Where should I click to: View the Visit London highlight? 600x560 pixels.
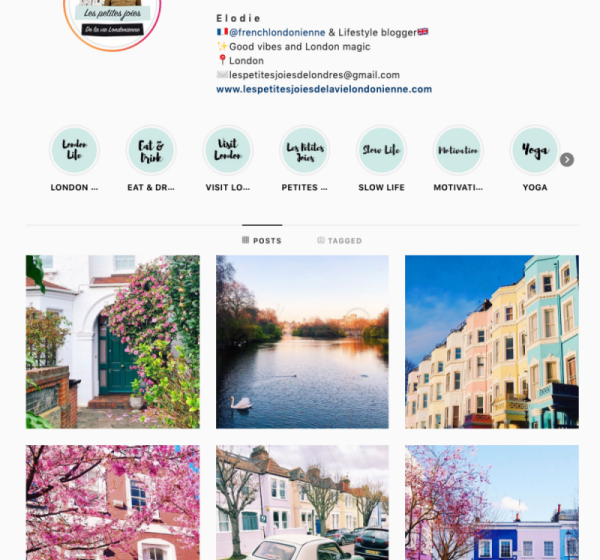228,150
